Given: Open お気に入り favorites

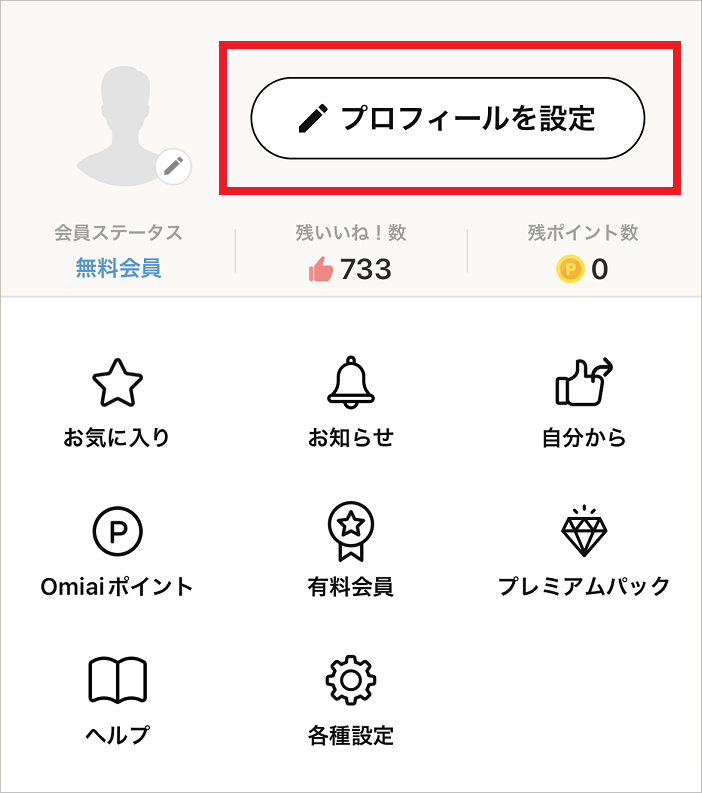Looking at the screenshot, I should pos(117,404).
